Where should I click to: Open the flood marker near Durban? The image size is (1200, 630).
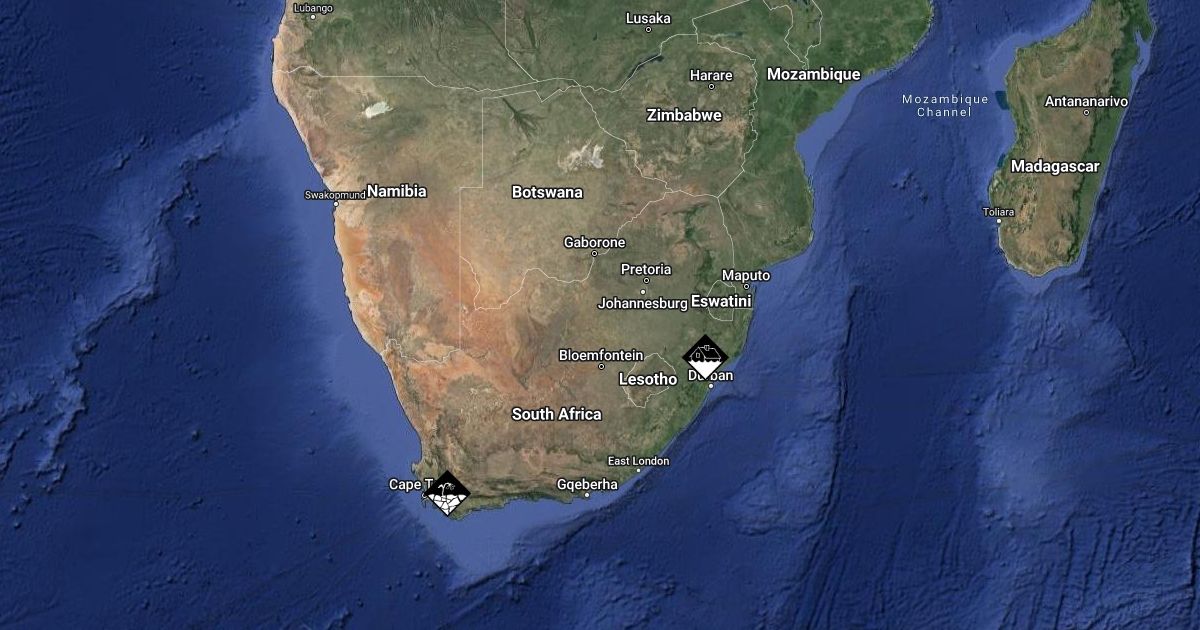[x=705, y=356]
